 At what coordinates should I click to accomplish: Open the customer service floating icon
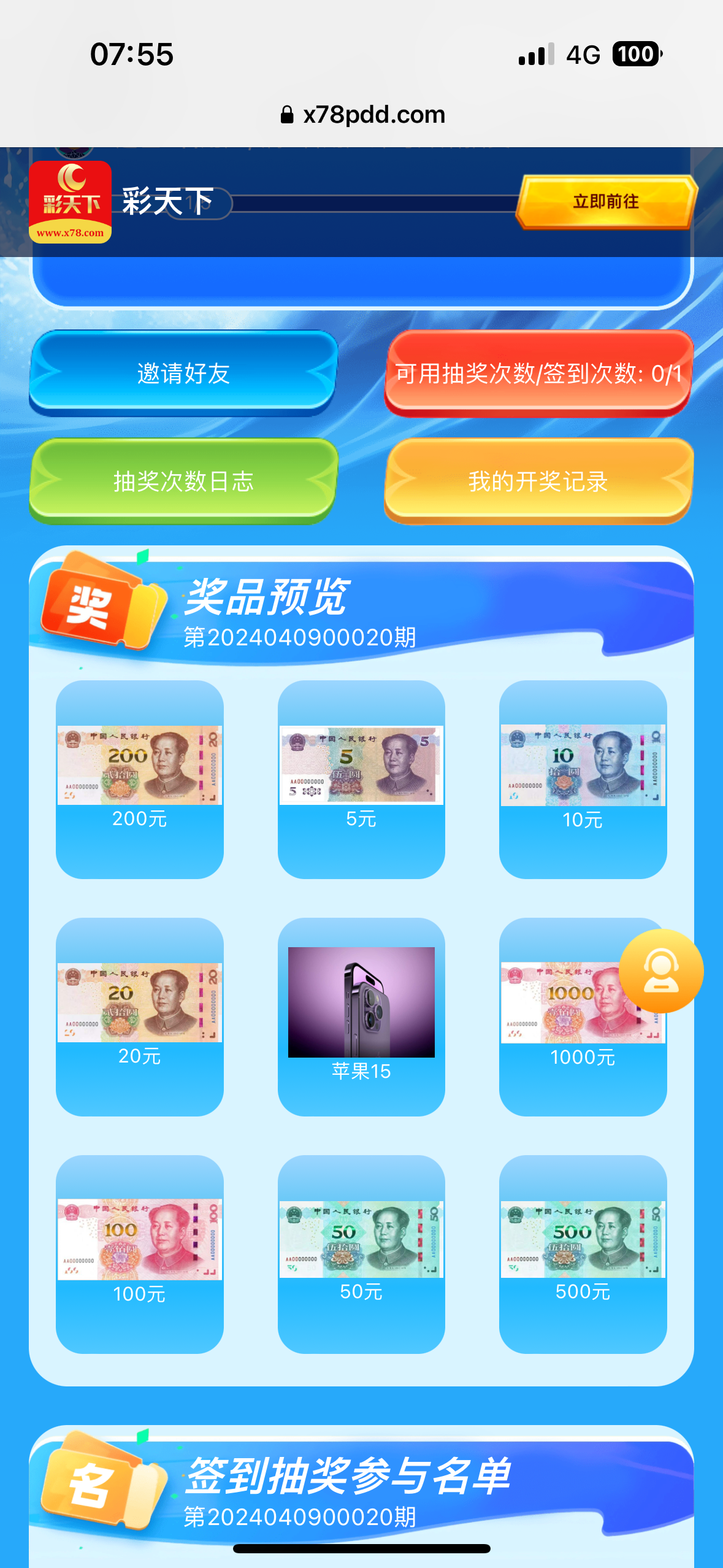click(660, 970)
